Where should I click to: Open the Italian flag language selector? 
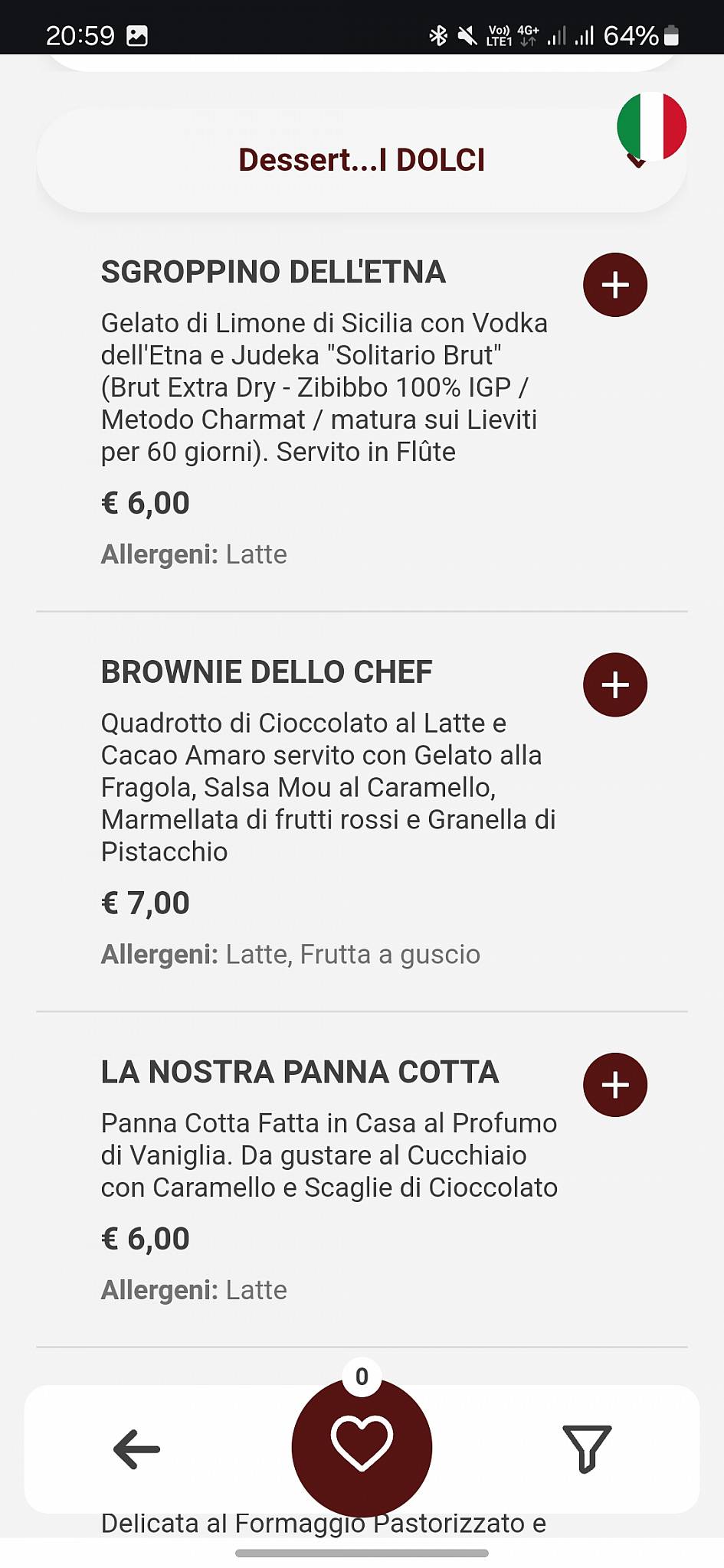coord(652,127)
